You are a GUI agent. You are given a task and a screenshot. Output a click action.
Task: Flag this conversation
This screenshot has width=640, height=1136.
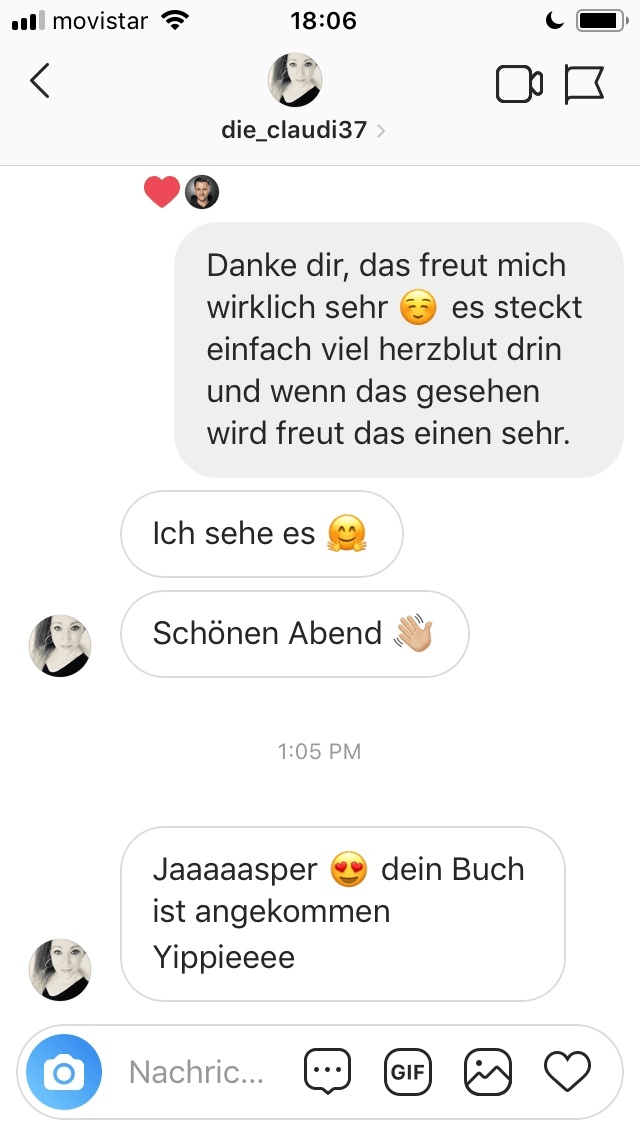(585, 85)
